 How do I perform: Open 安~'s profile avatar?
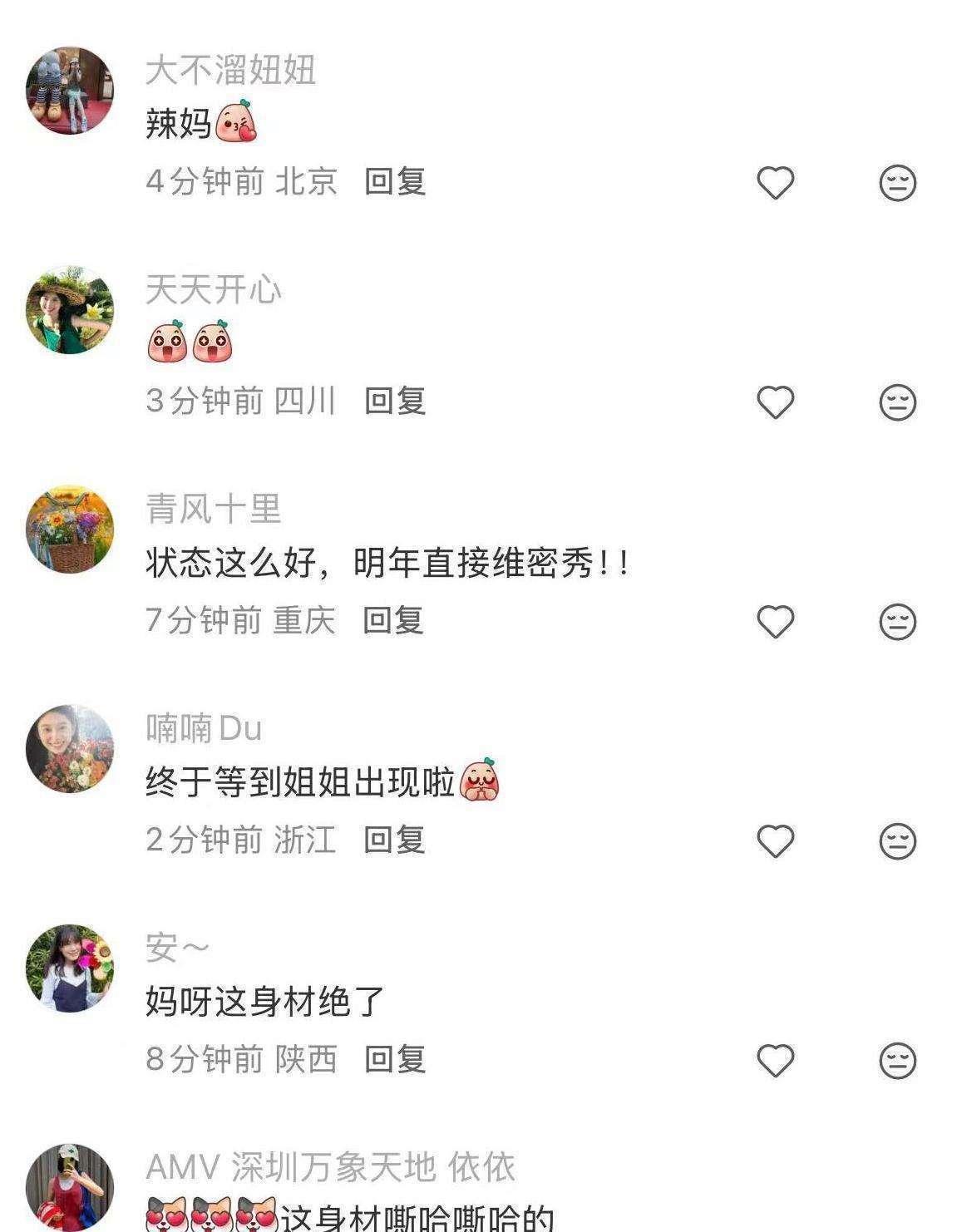70,968
